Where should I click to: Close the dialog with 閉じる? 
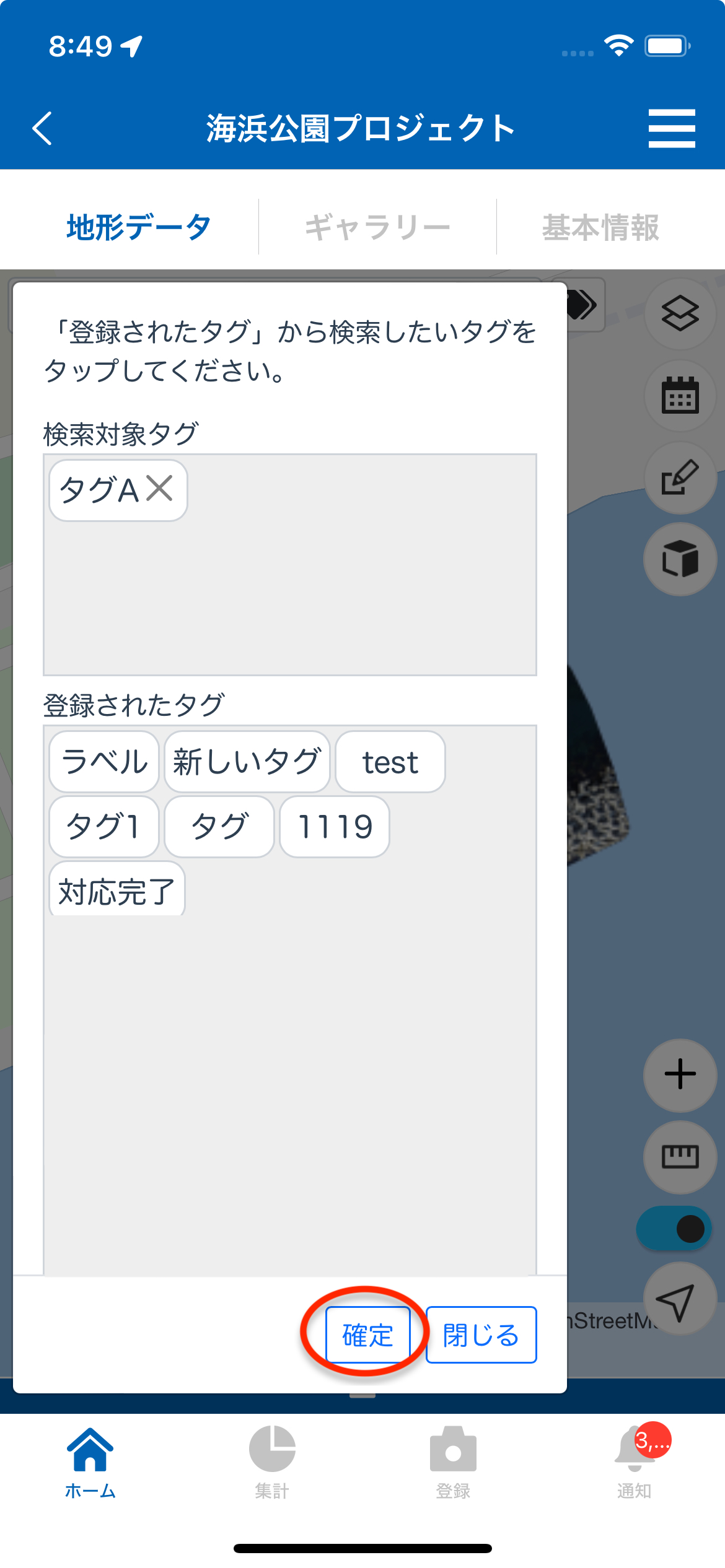pyautogui.click(x=481, y=1335)
